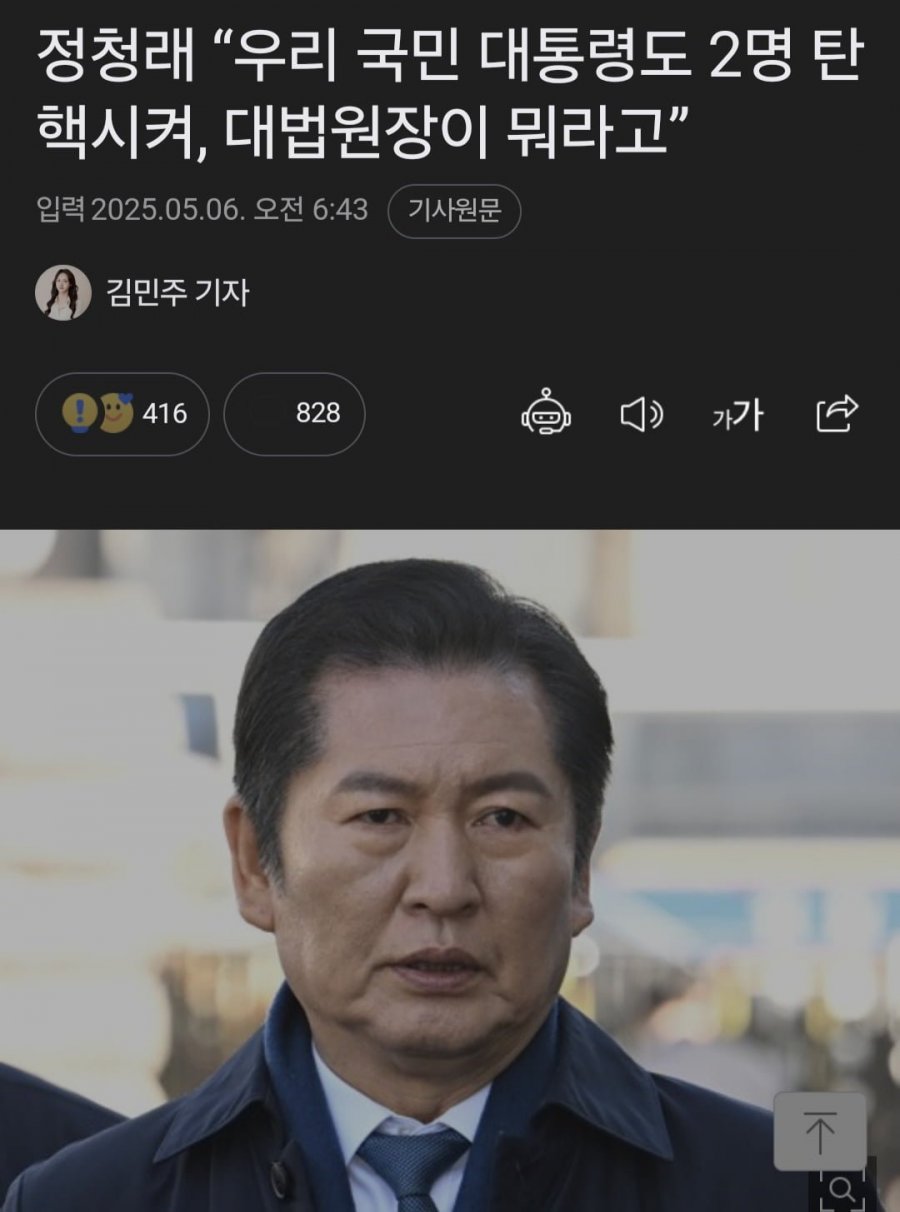This screenshot has height=1212, width=900.
Task: Listen to the article with speaker icon
Action: pos(641,413)
